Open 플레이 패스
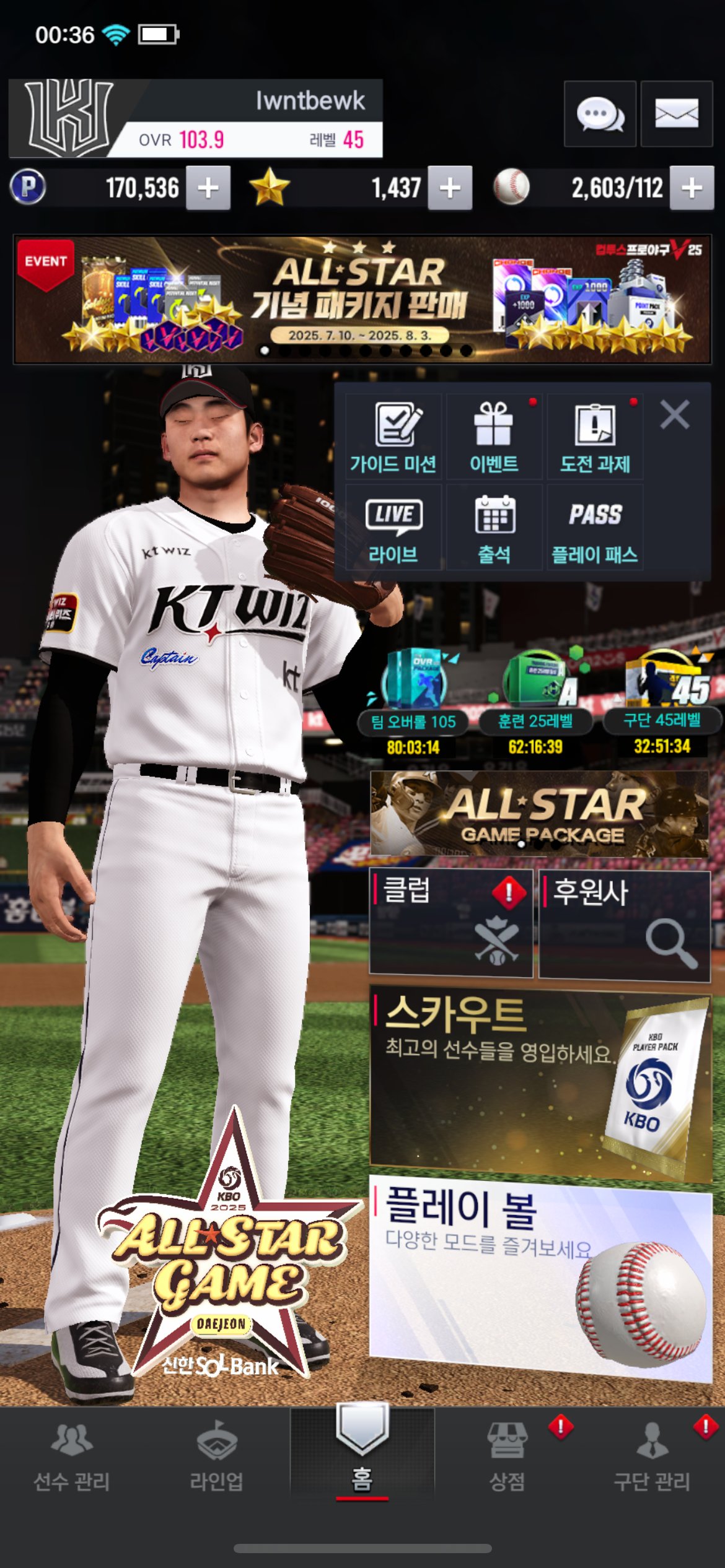Image resolution: width=725 pixels, height=1568 pixels. (595, 528)
